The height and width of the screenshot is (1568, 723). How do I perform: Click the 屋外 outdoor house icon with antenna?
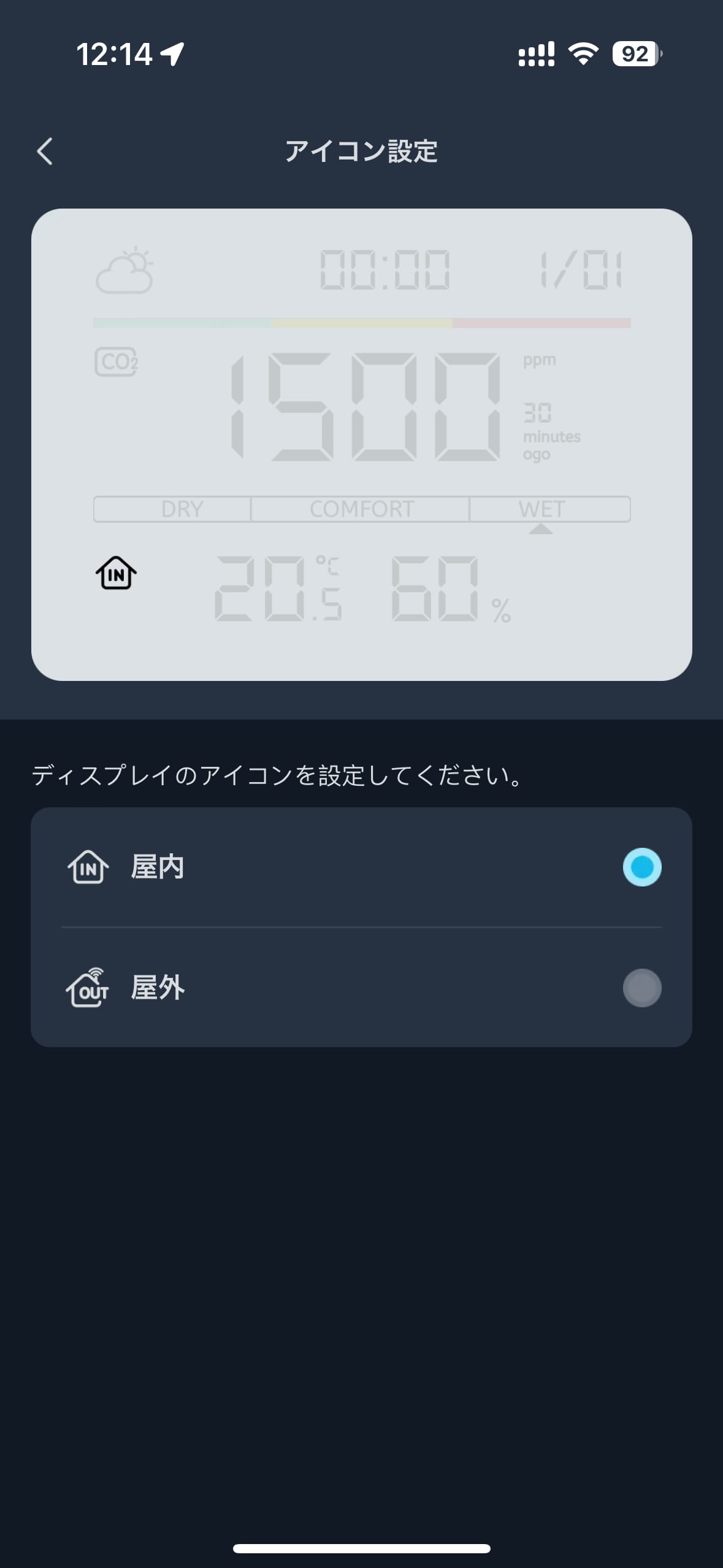point(88,988)
